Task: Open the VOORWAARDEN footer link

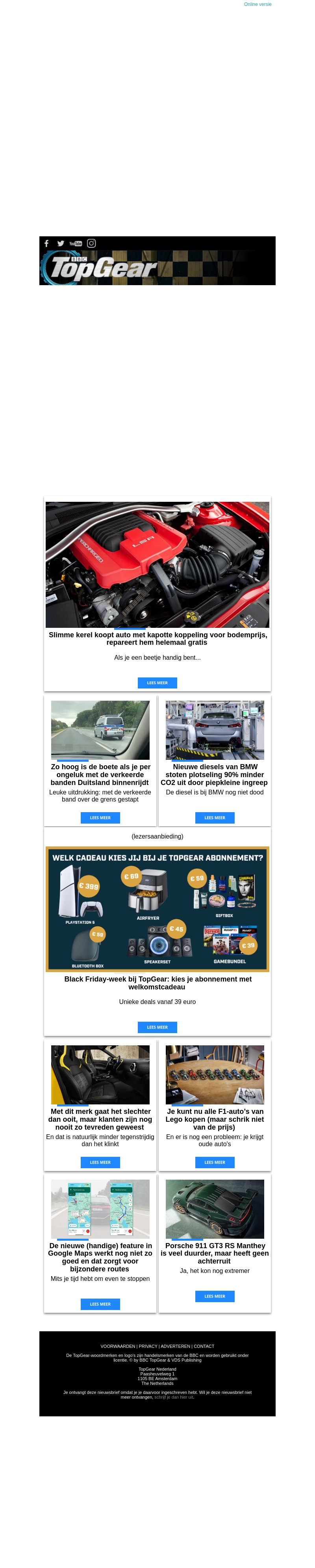Action: (117, 1346)
